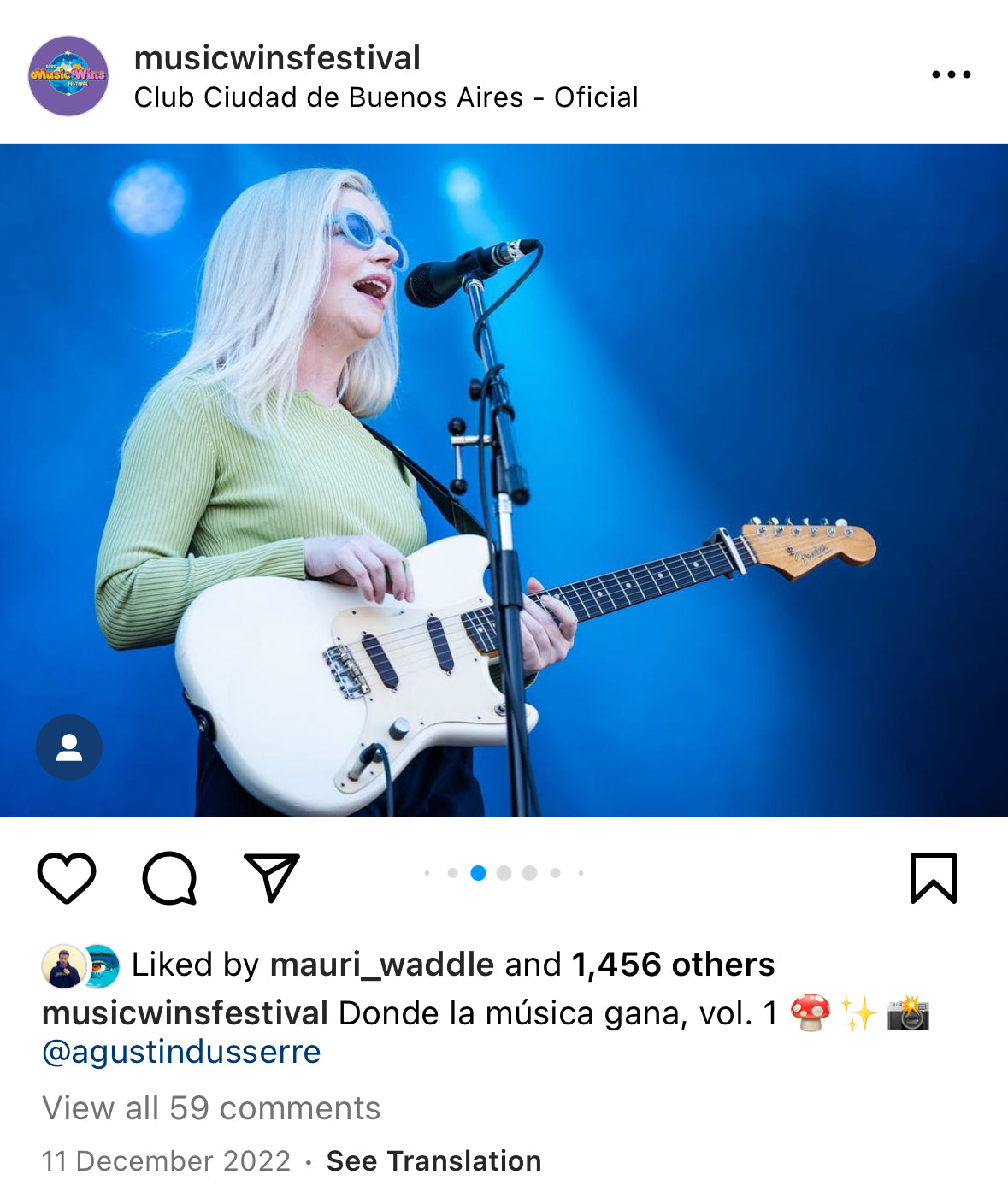The width and height of the screenshot is (1008, 1198).
Task: Like this post with the heart icon
Action: [x=67, y=877]
